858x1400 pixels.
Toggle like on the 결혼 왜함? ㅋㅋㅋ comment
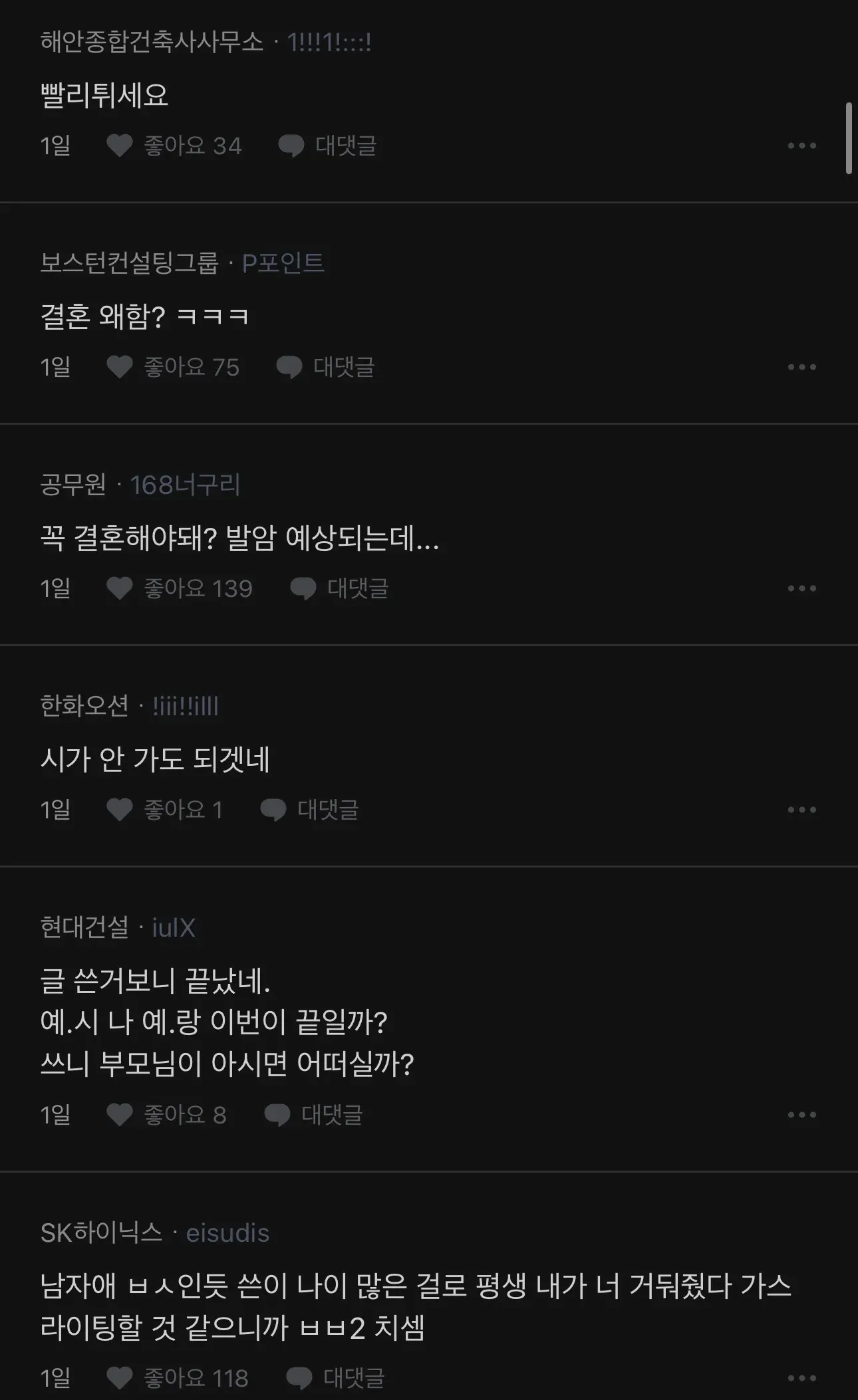(120, 366)
